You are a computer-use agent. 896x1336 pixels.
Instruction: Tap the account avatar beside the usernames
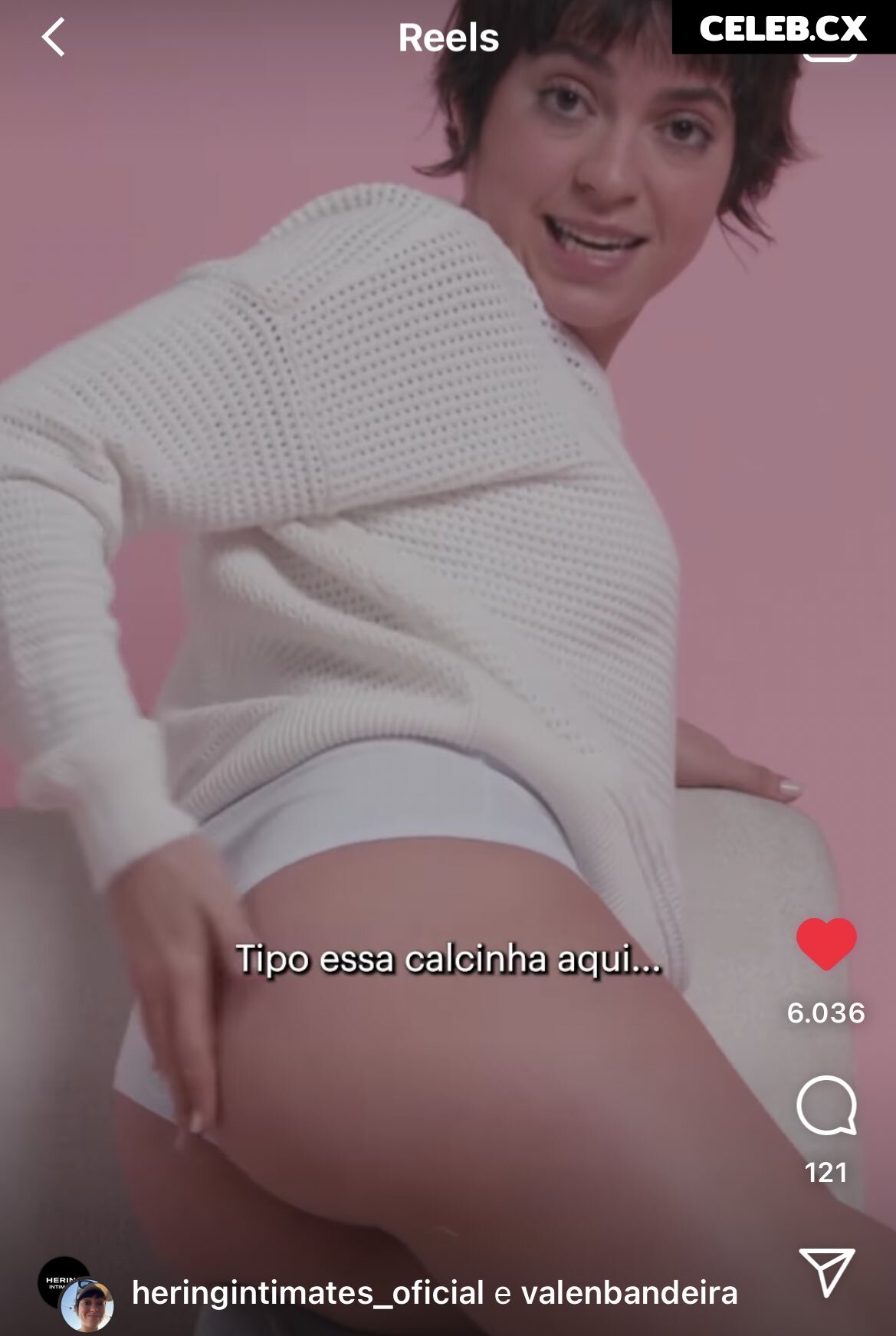coord(77,1293)
